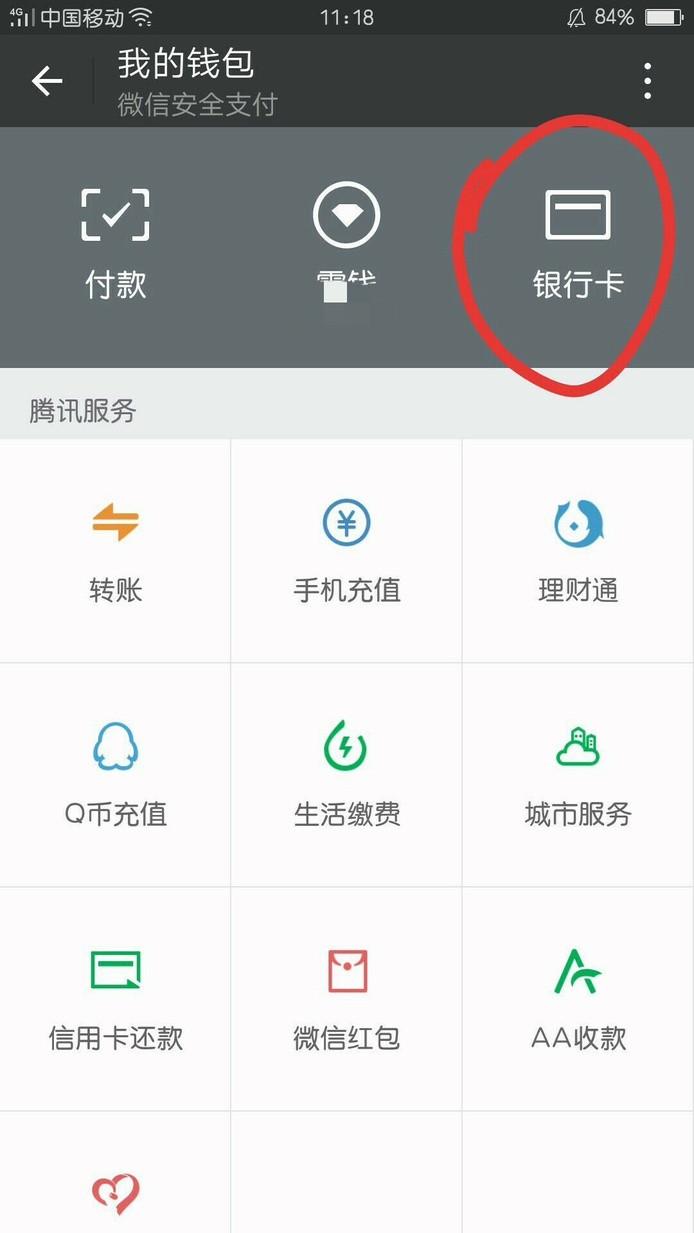Tap Q币充值 recharge
This screenshot has height=1233, width=694.
point(115,775)
